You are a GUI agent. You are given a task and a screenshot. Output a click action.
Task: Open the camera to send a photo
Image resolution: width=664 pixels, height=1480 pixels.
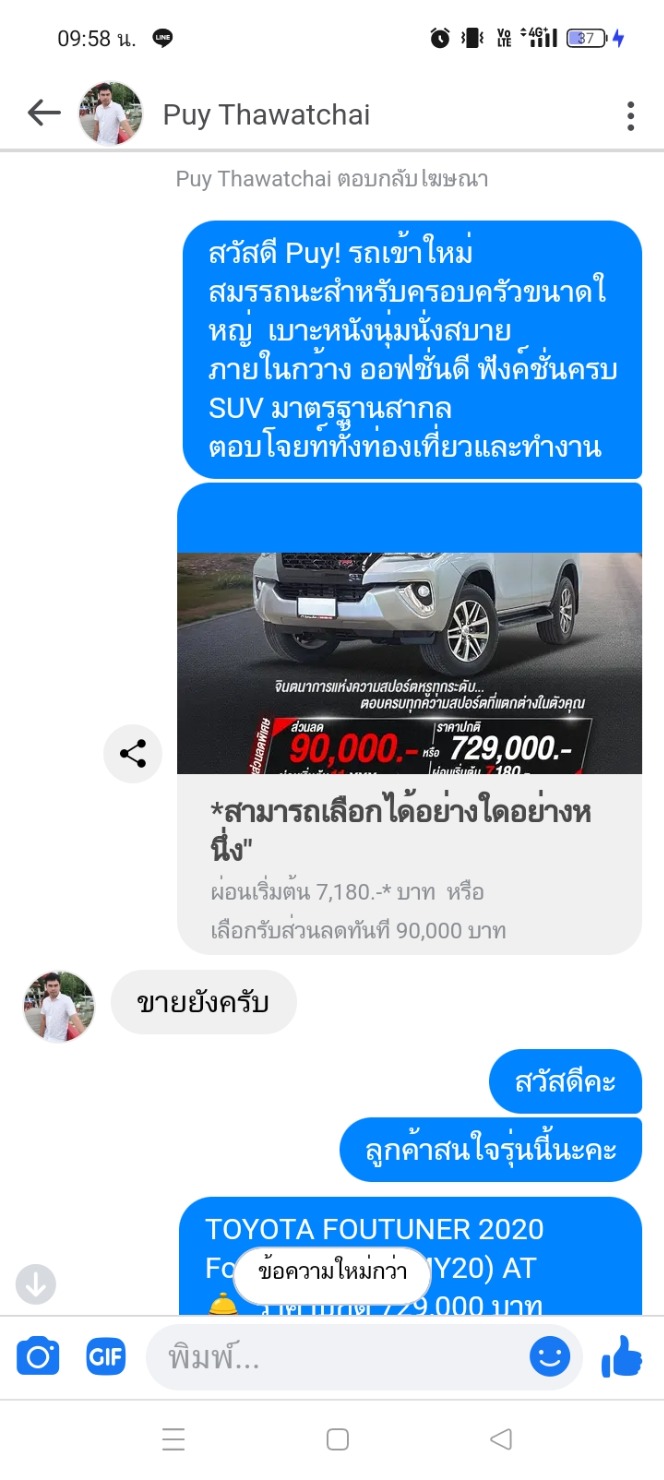(38, 1357)
